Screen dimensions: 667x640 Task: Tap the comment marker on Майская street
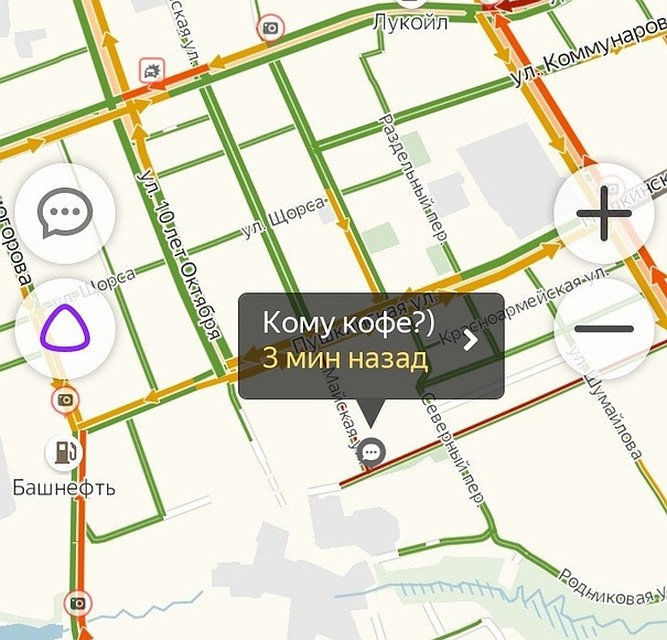pyautogui.click(x=372, y=452)
